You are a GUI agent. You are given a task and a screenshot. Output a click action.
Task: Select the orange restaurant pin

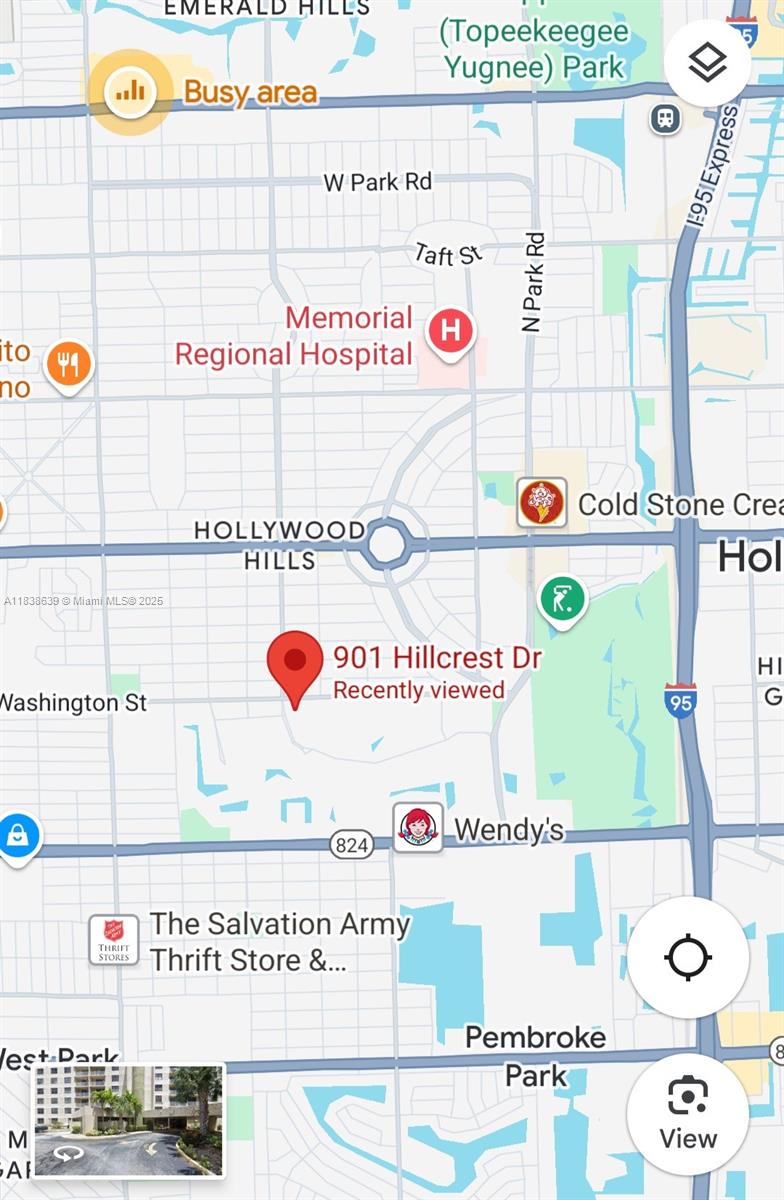68,365
